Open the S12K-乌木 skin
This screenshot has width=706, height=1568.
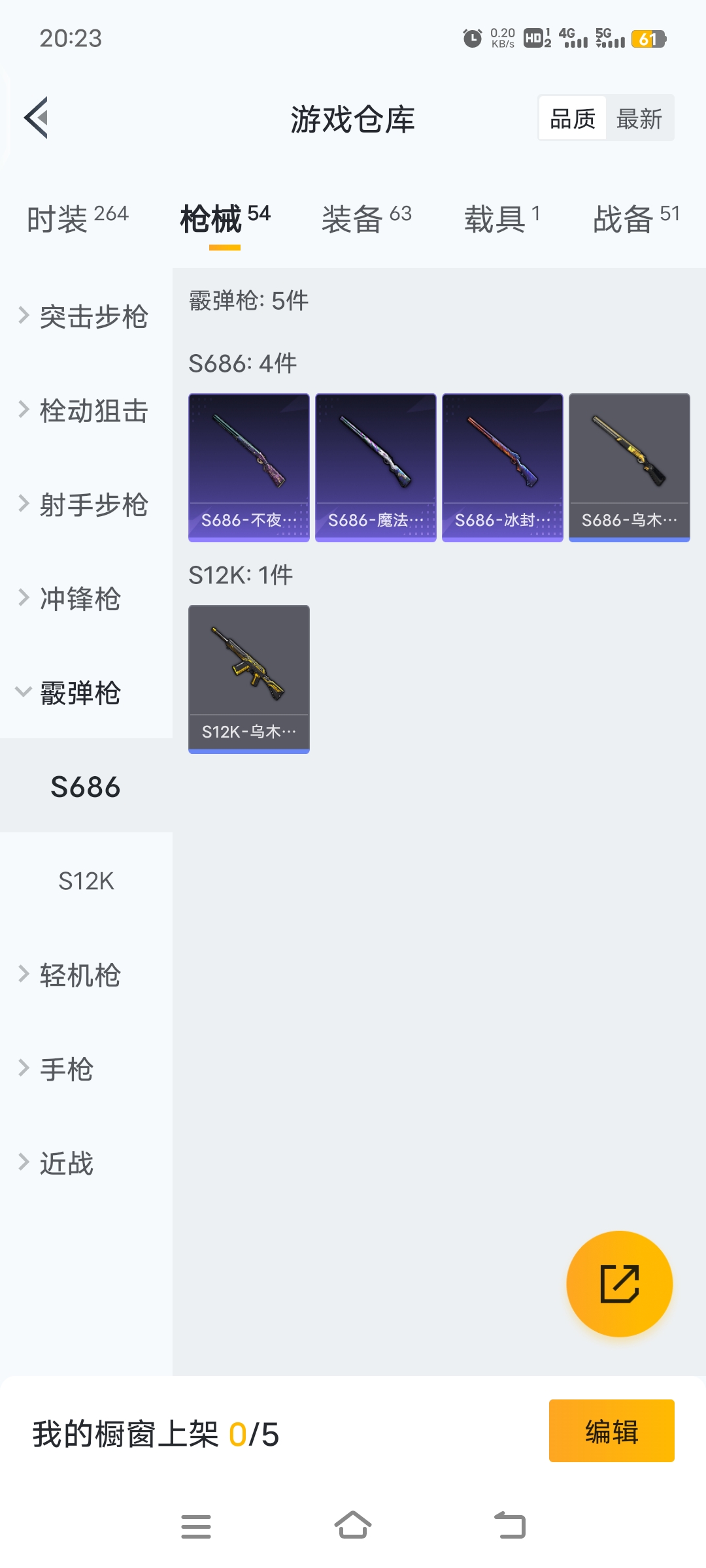tap(249, 679)
